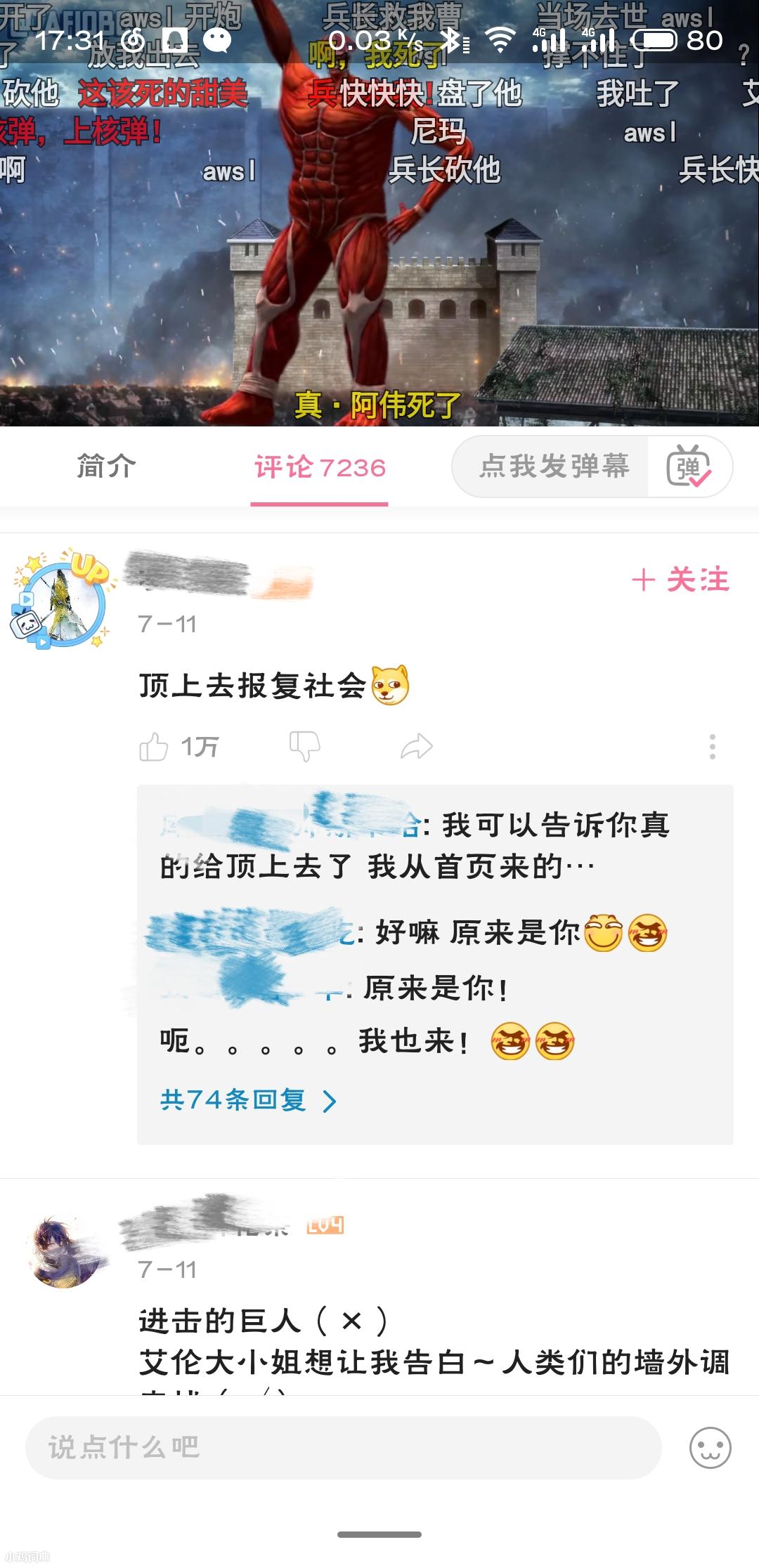Like the 顶上去报复社会 comment

pos(155,747)
